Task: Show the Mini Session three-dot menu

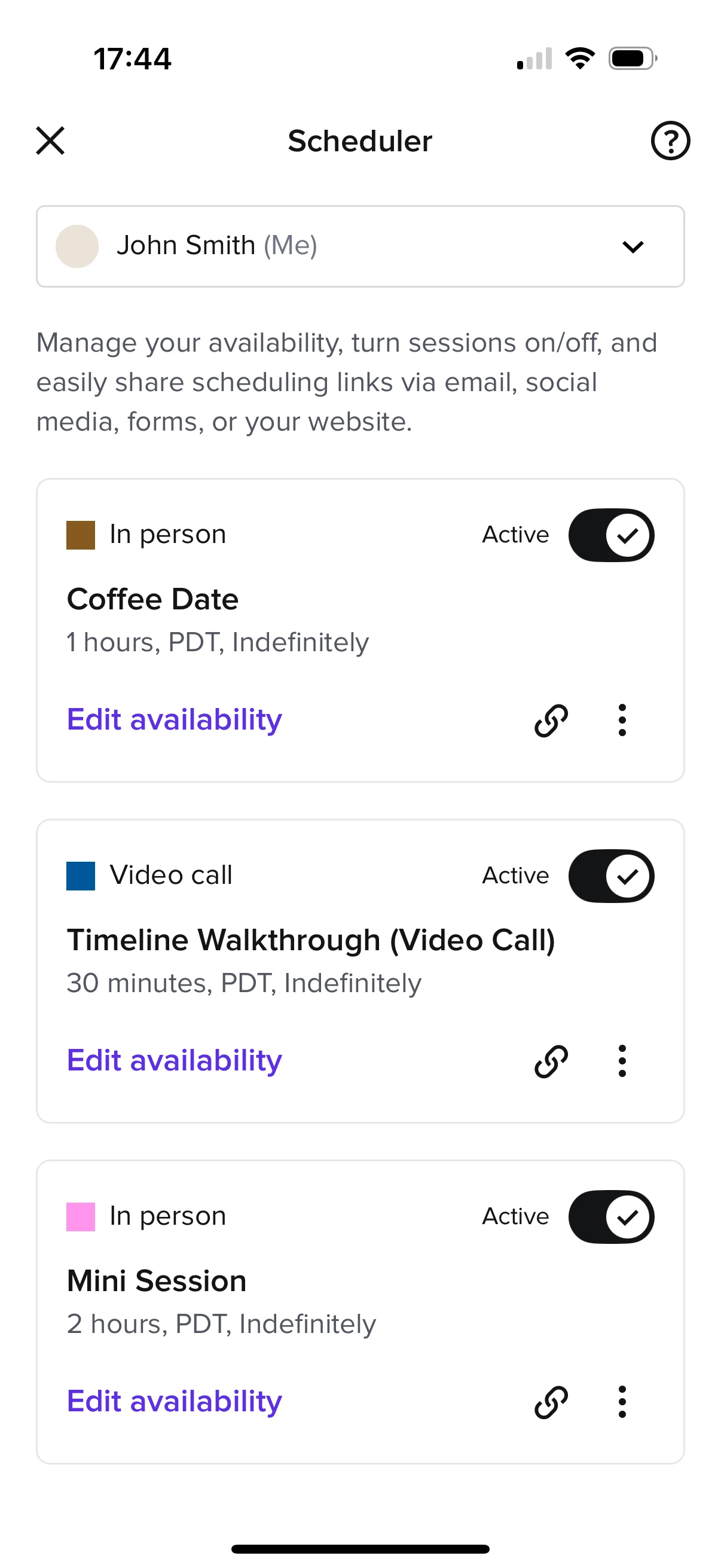Action: (622, 1402)
